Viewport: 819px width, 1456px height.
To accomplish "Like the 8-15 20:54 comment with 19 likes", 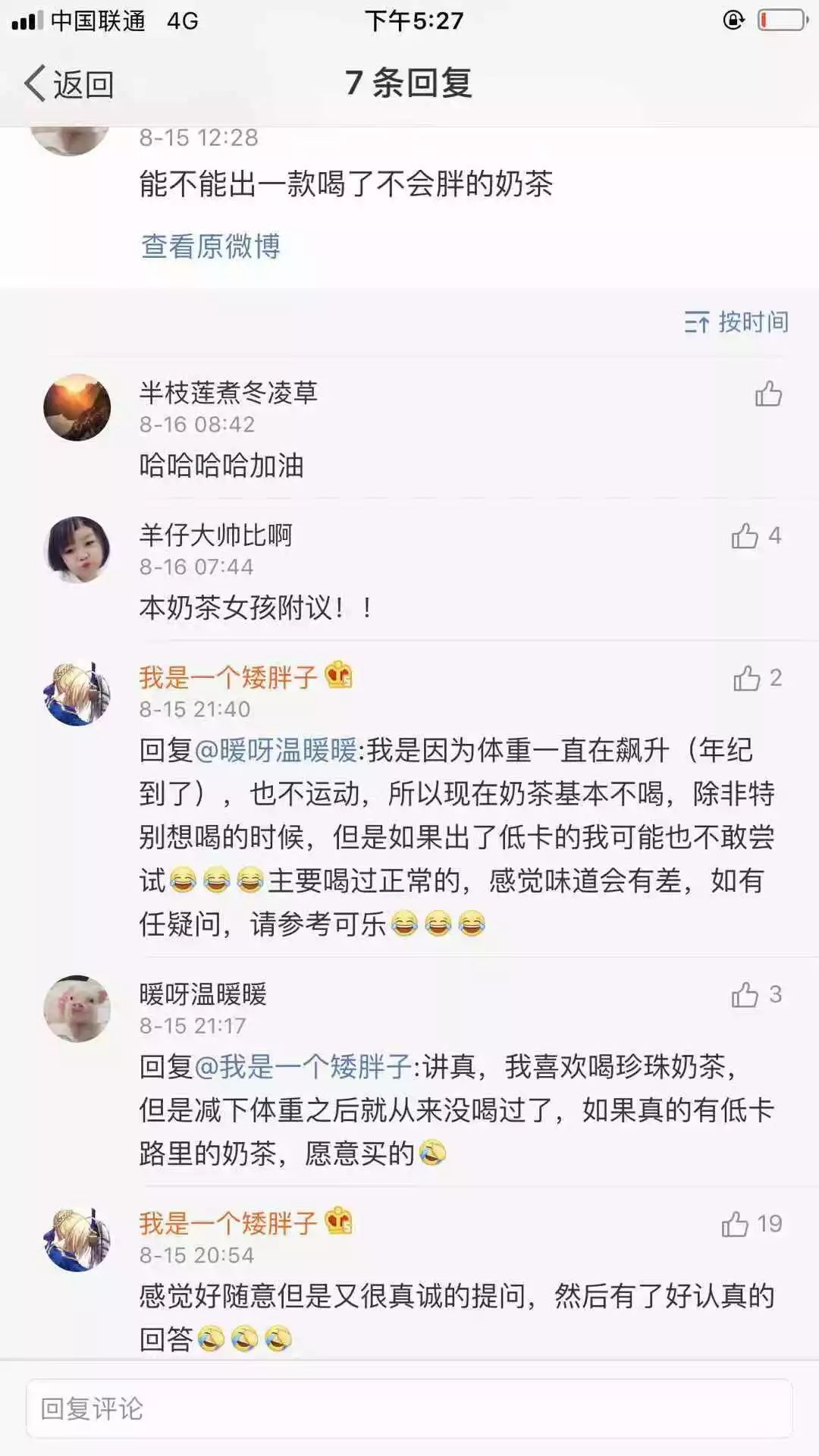I will [x=736, y=1224].
